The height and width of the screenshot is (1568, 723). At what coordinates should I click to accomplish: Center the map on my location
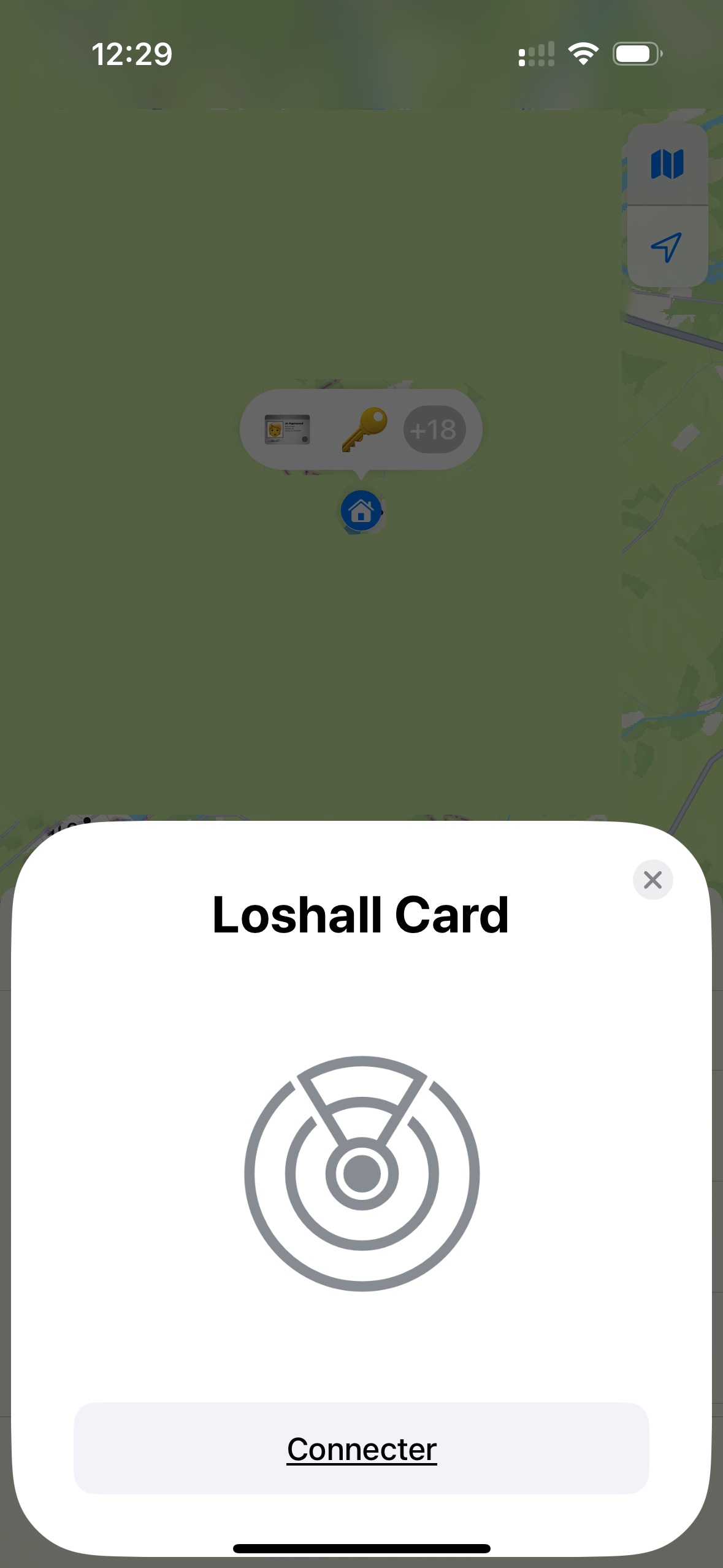click(667, 247)
